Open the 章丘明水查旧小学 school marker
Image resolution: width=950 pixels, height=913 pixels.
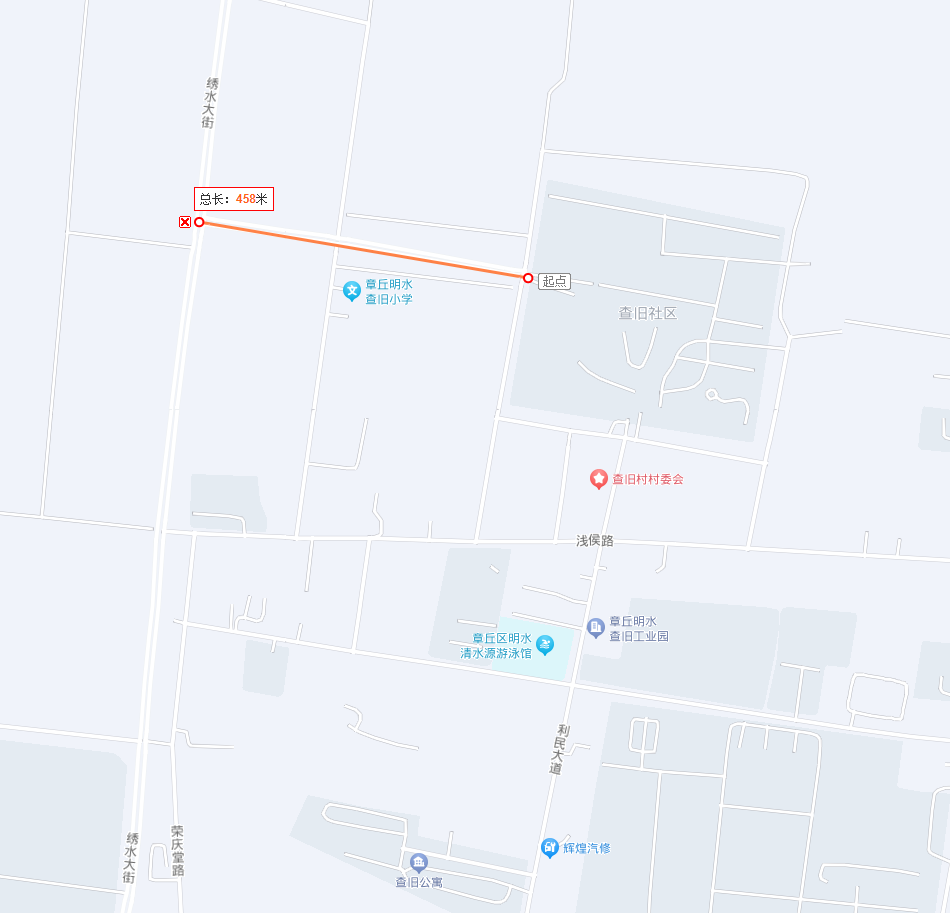tap(351, 291)
